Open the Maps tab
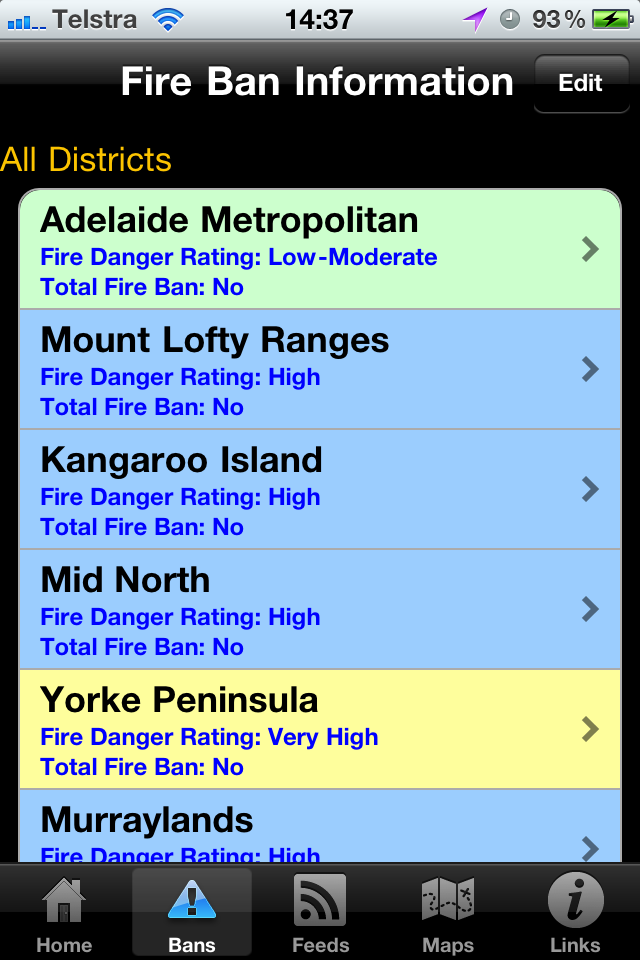 click(x=448, y=912)
